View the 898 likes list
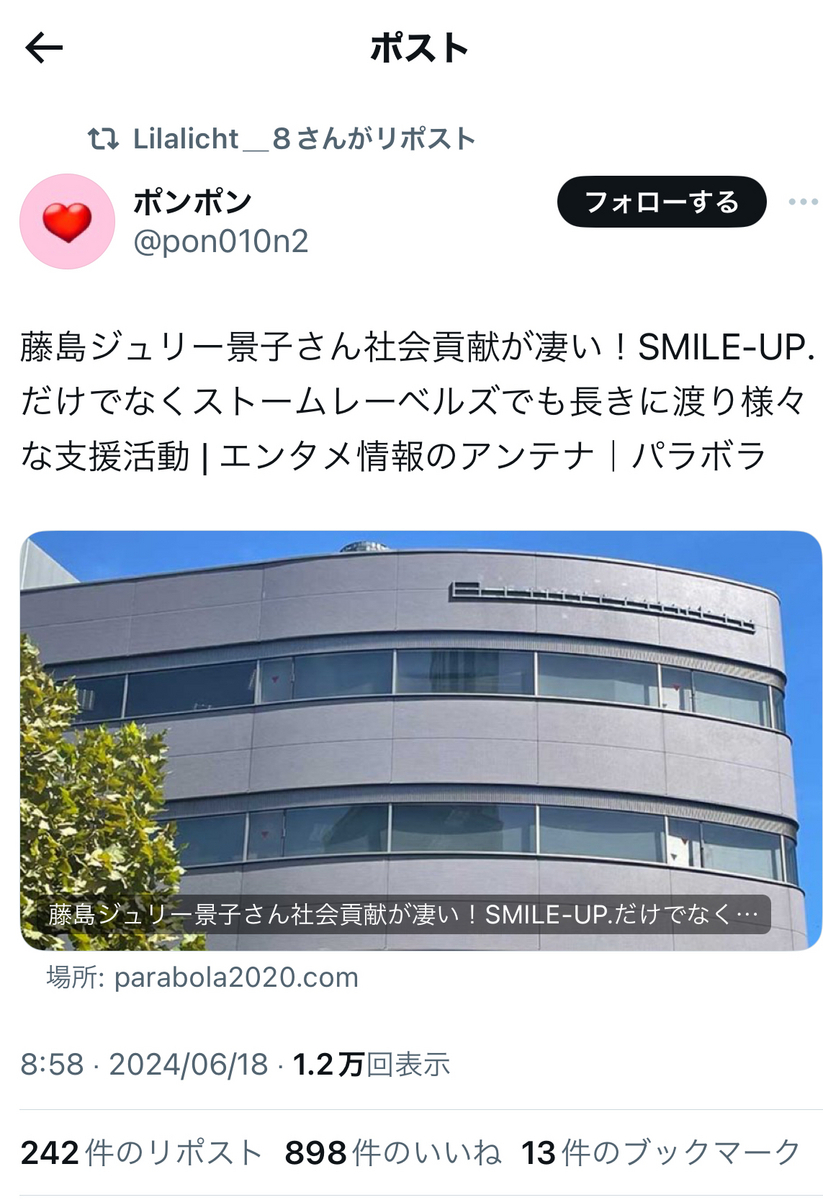823x1200 pixels. pos(392,1152)
